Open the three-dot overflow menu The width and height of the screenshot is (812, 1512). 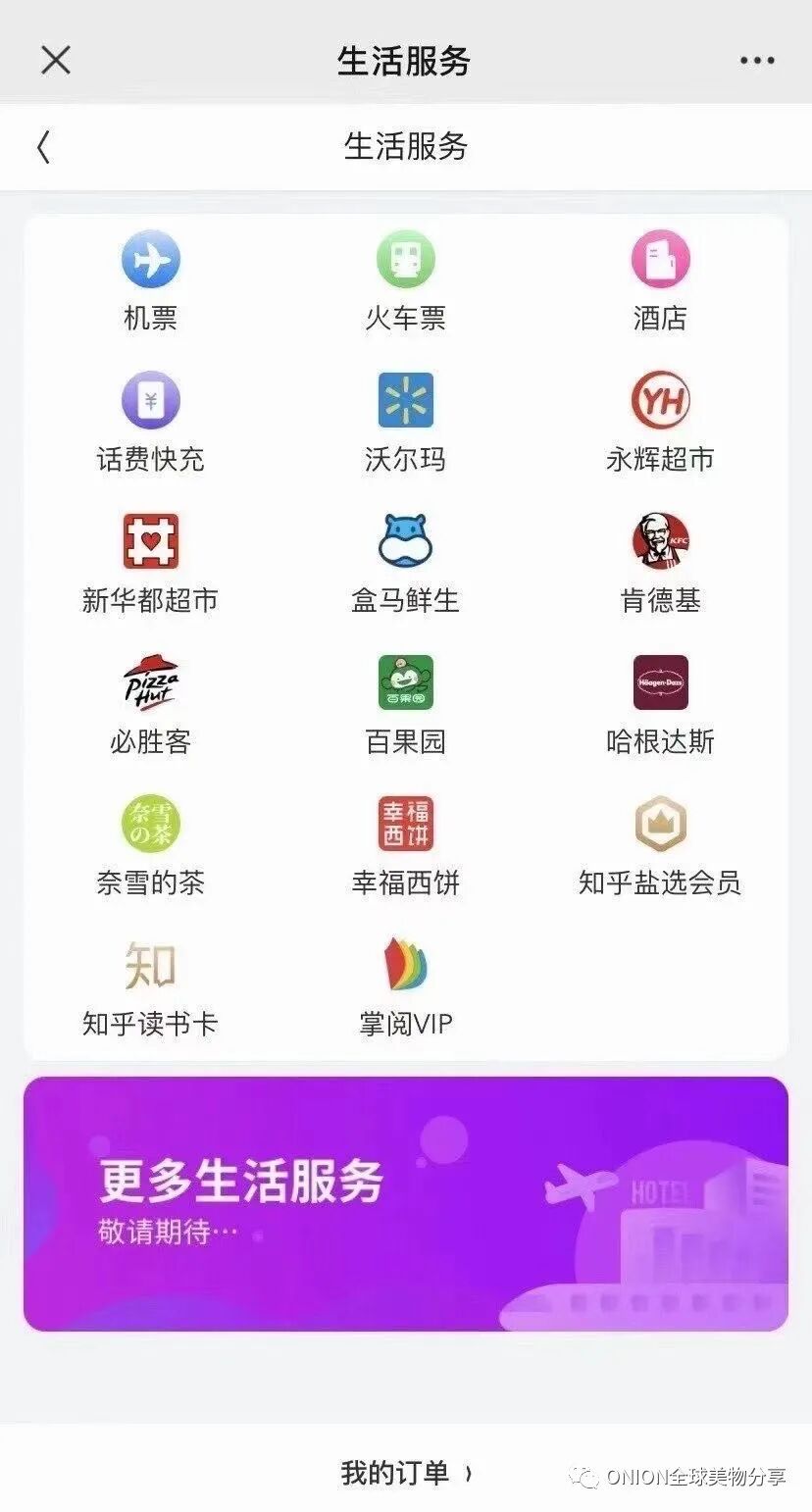pyautogui.click(x=757, y=61)
